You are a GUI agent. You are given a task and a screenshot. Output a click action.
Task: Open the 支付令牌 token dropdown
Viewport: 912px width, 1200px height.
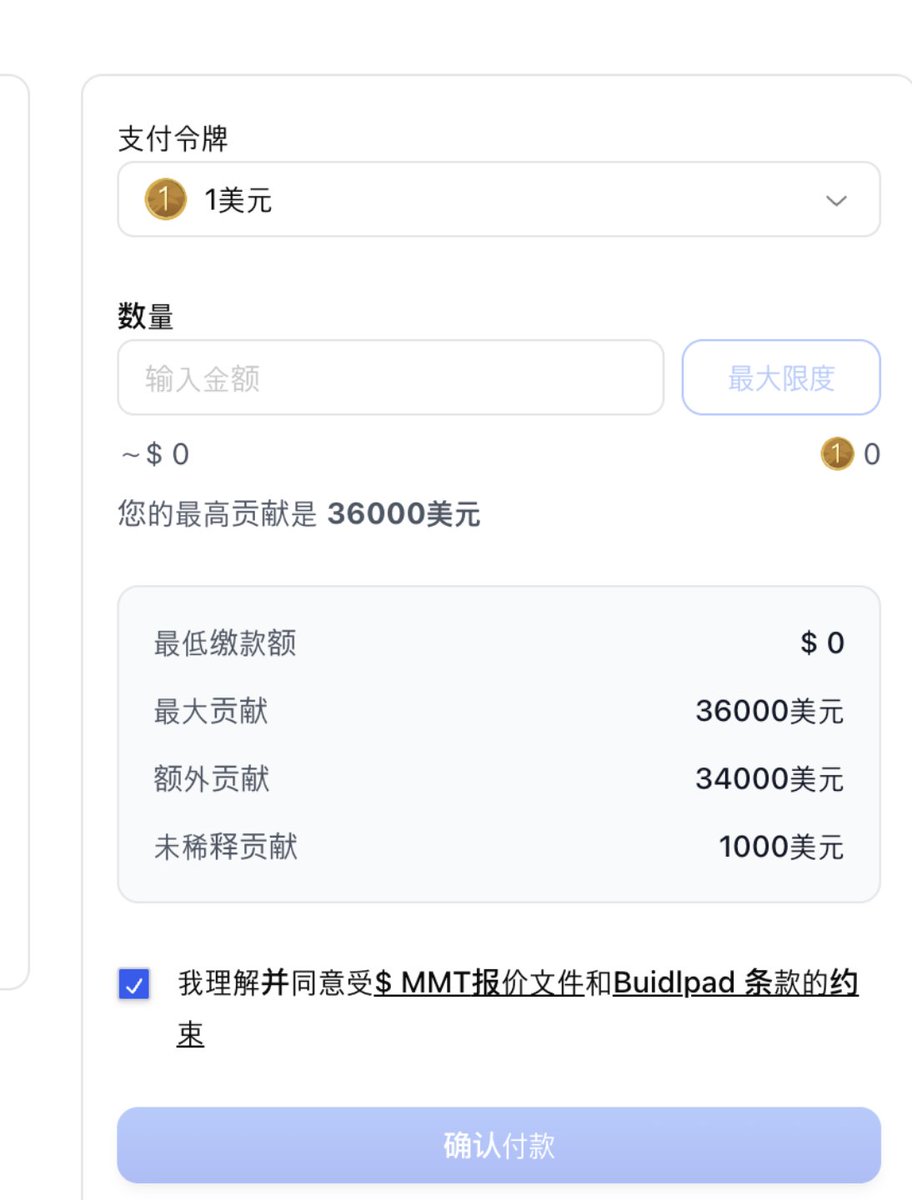pyautogui.click(x=498, y=200)
